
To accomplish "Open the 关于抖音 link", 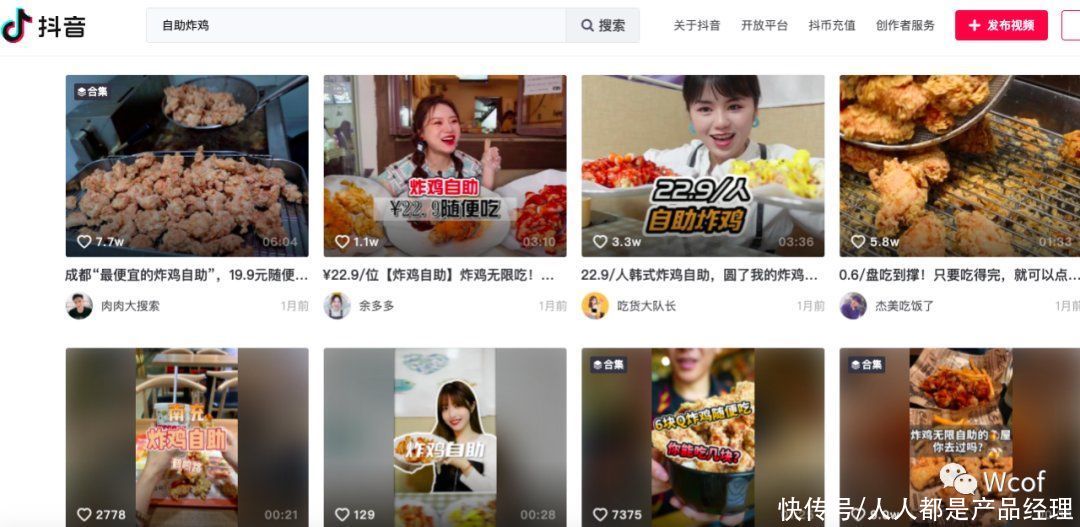I will (x=697, y=26).
